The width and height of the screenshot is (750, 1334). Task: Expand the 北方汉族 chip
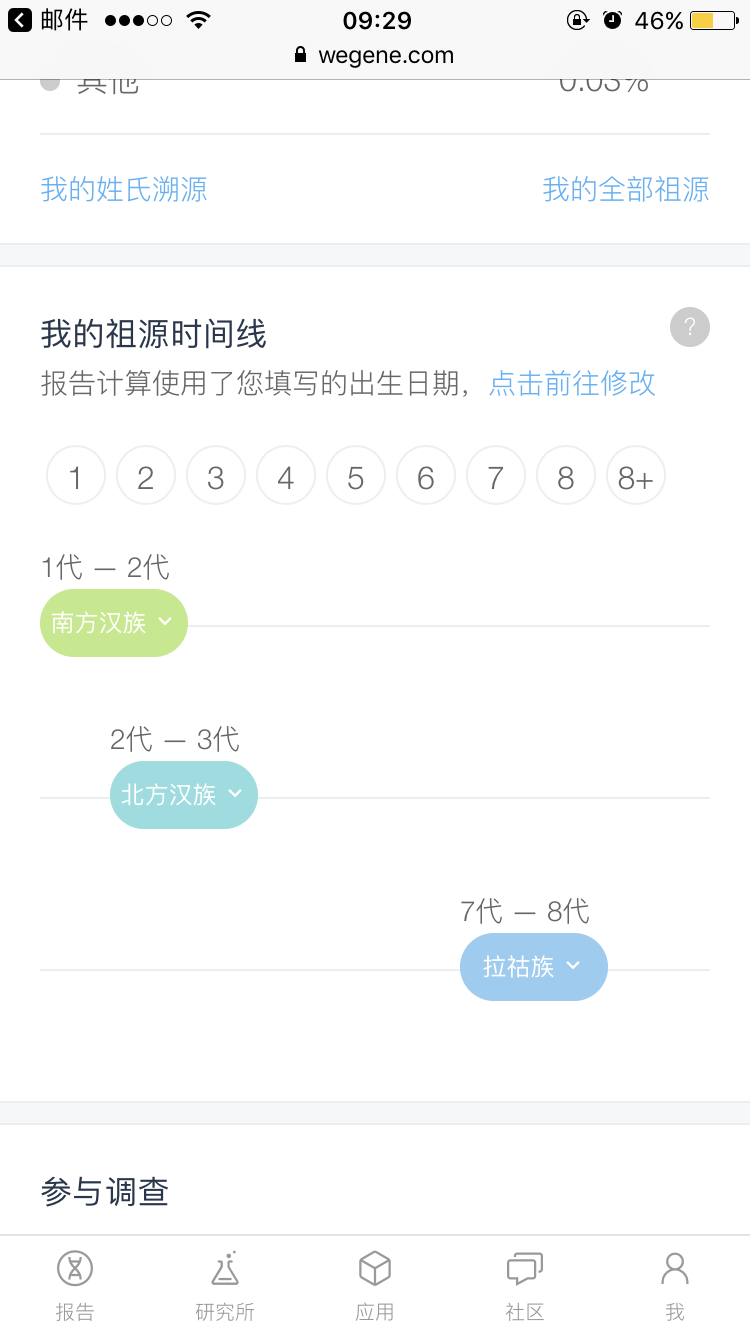[x=184, y=795]
